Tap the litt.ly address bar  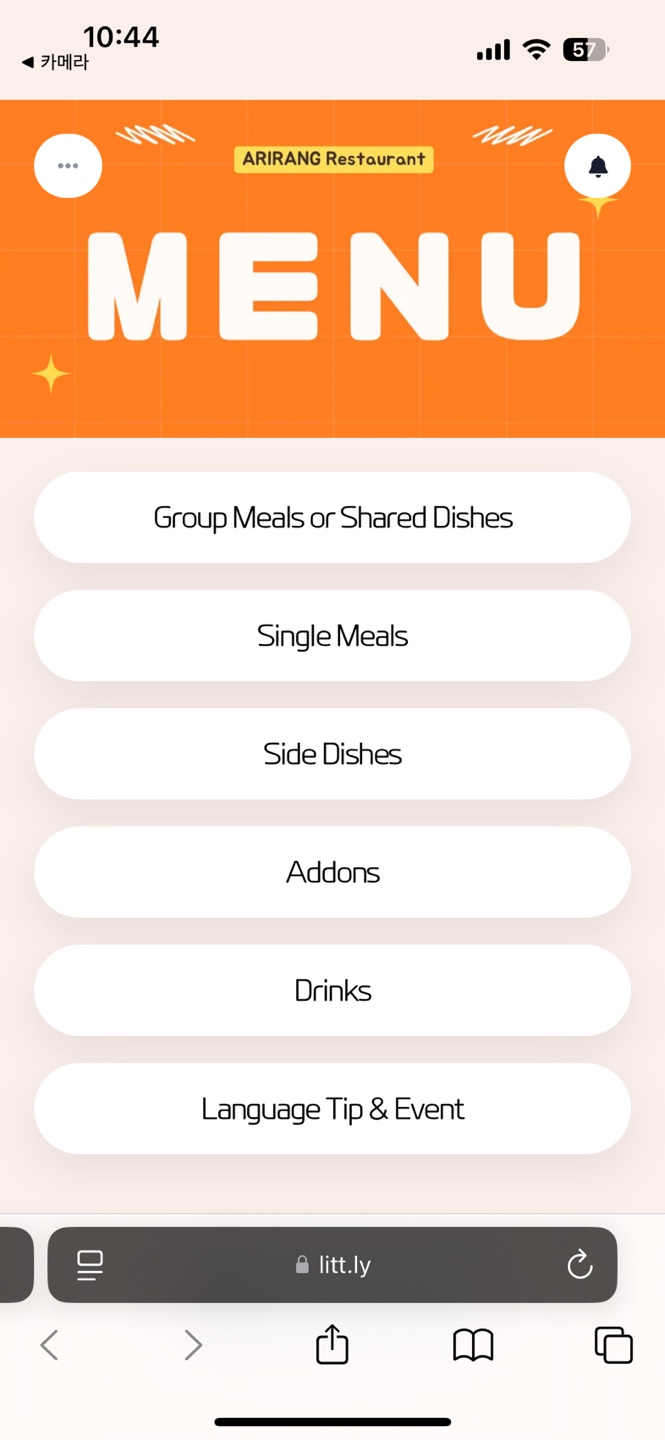[334, 1265]
